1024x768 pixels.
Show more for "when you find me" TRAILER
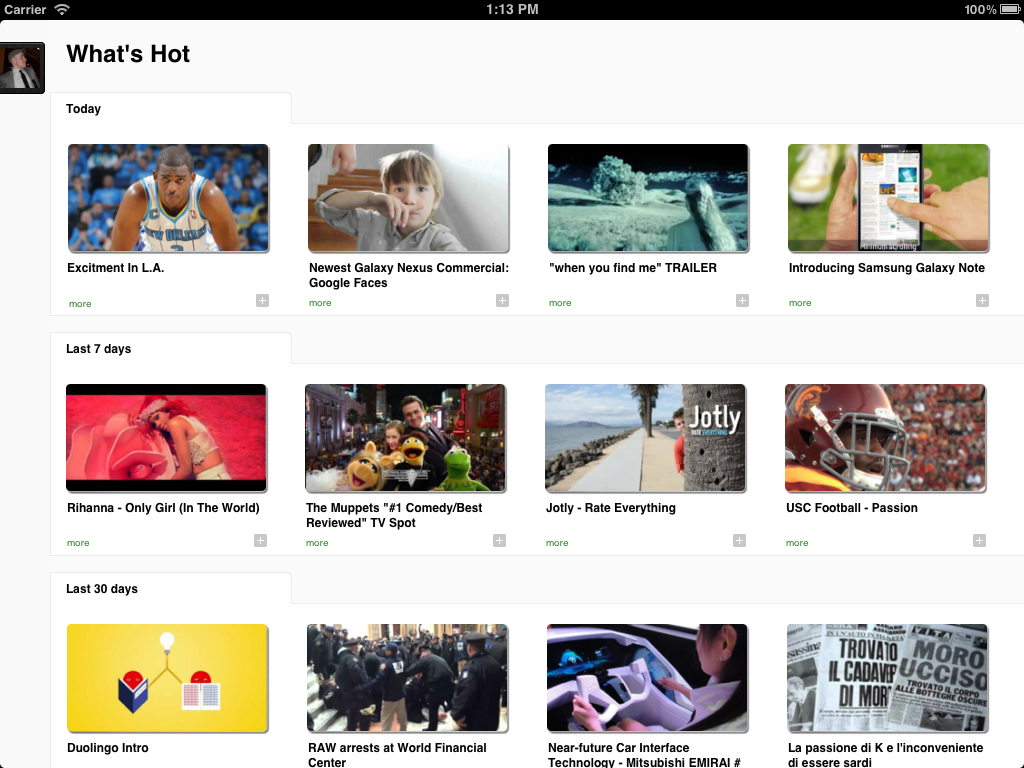click(560, 303)
